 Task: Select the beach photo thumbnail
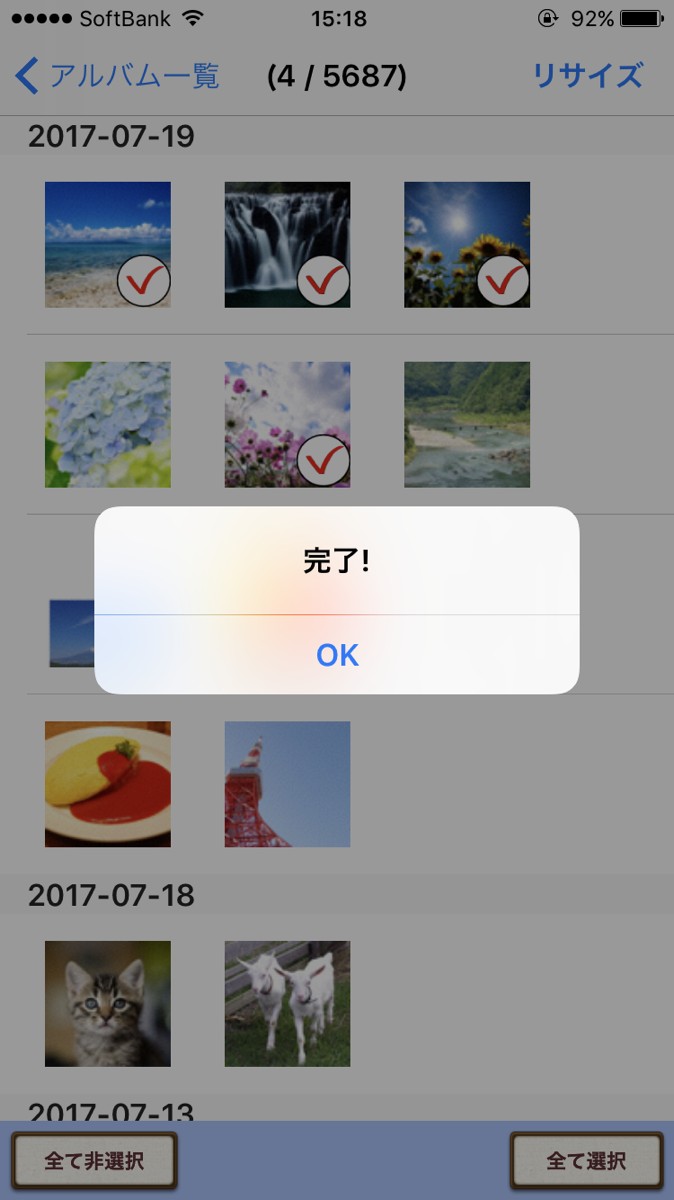108,244
